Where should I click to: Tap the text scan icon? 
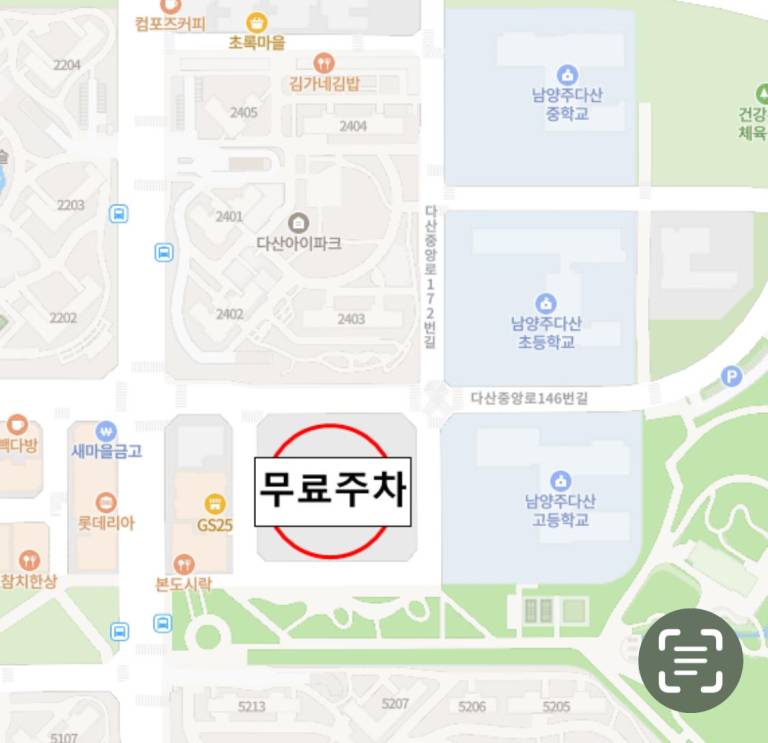tap(690, 660)
